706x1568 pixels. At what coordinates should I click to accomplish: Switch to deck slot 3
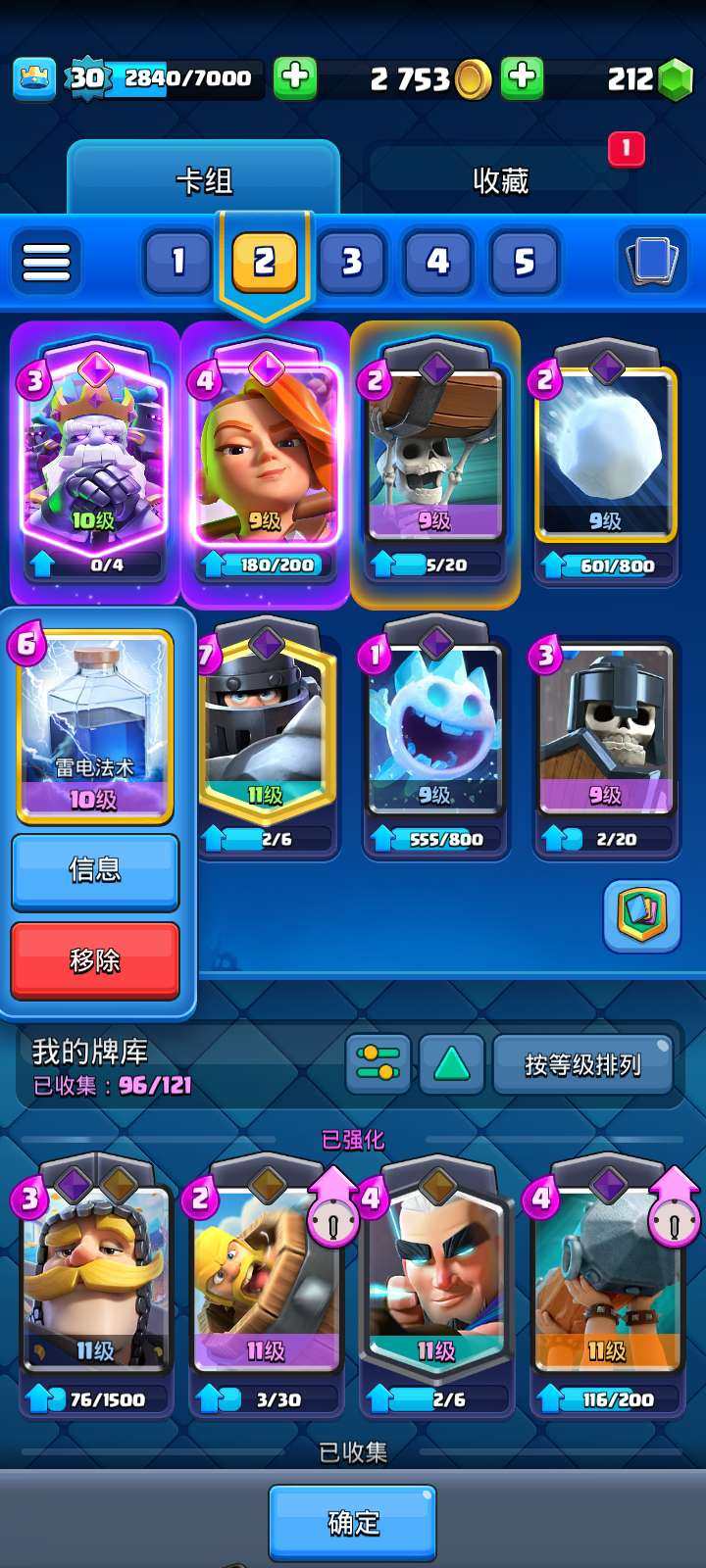tap(351, 262)
